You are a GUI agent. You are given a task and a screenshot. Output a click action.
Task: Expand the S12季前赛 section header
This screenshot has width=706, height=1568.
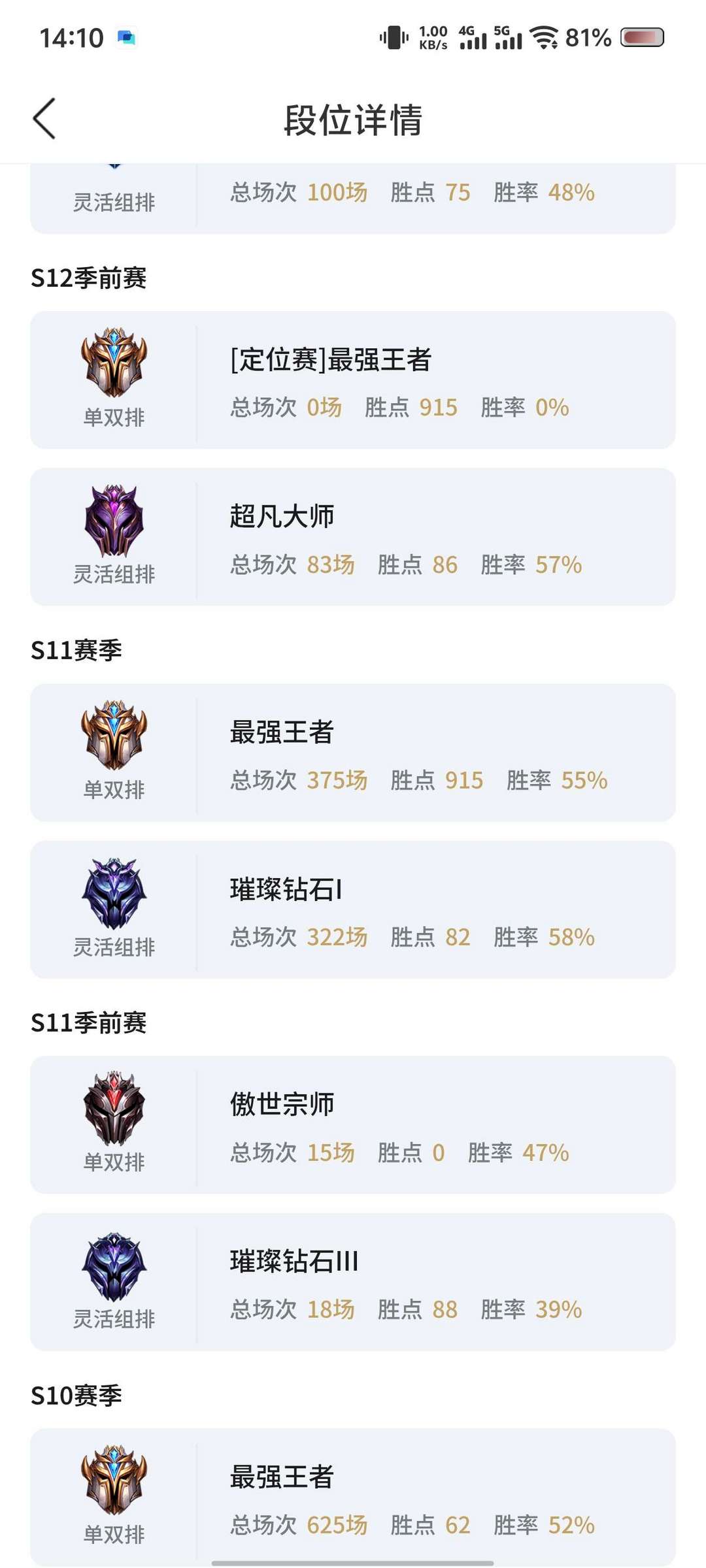(x=90, y=278)
